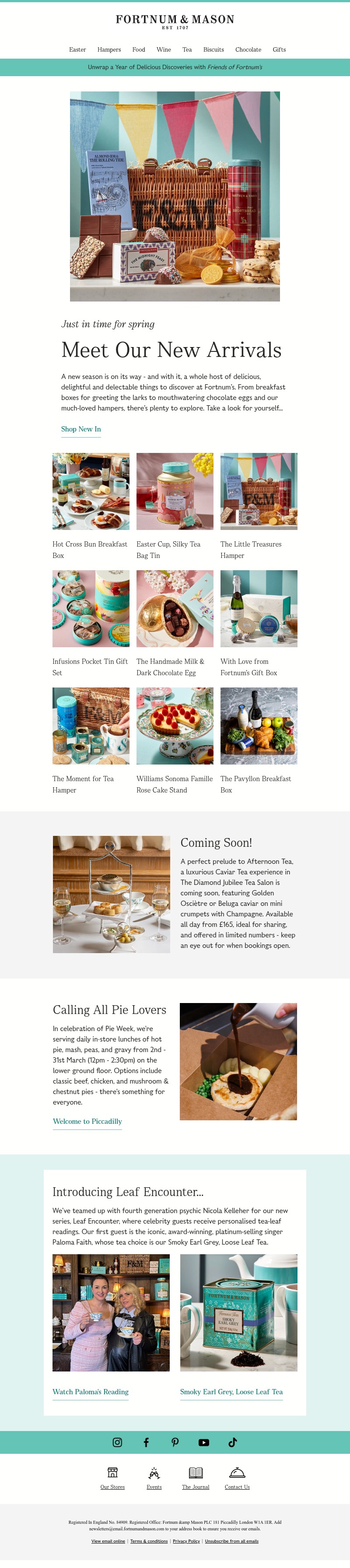Tap the Friends of Fortnum's banner
Screen dimensions: 350x1568
pos(175,67)
